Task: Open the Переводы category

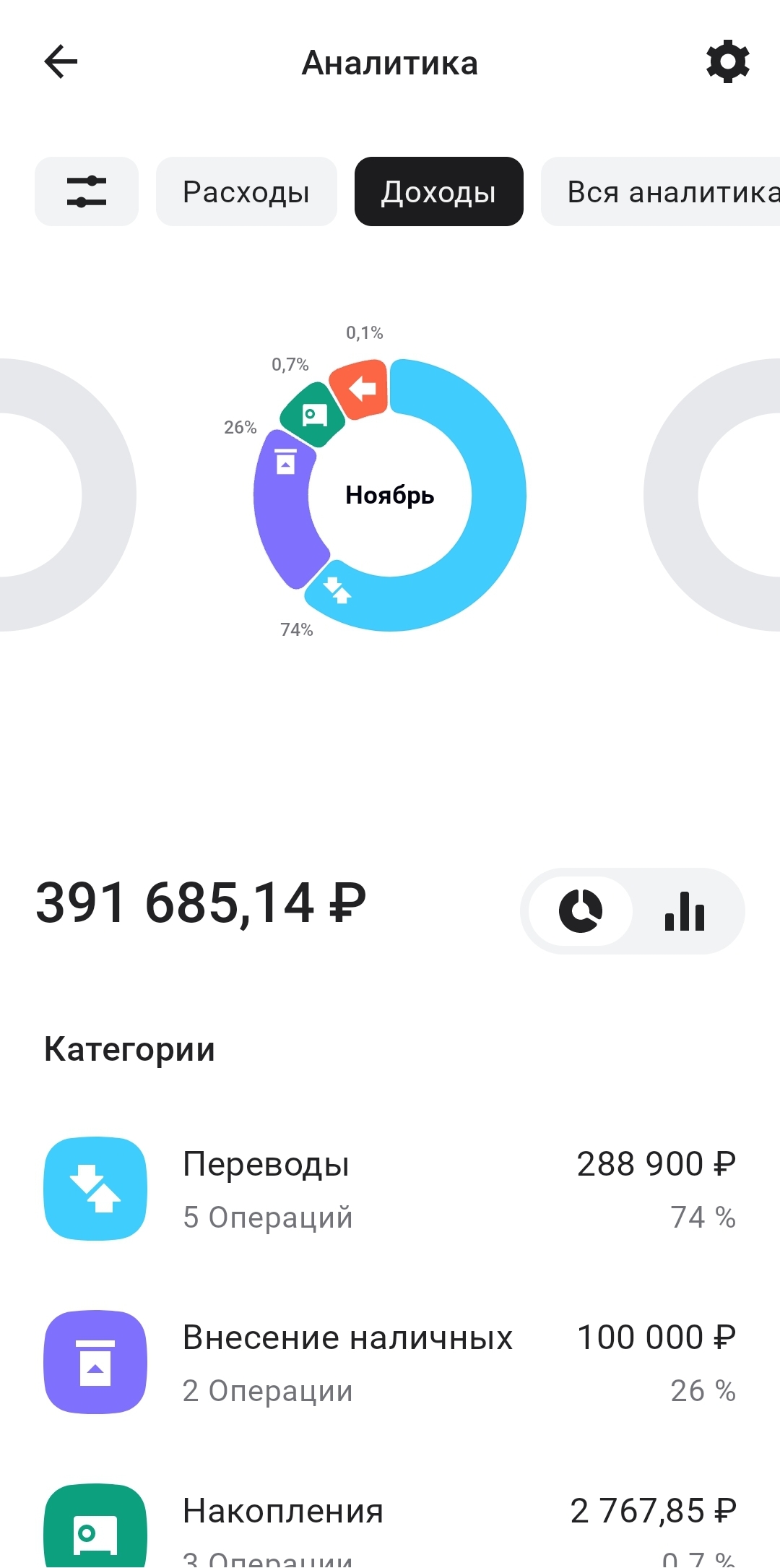Action: coord(390,1189)
